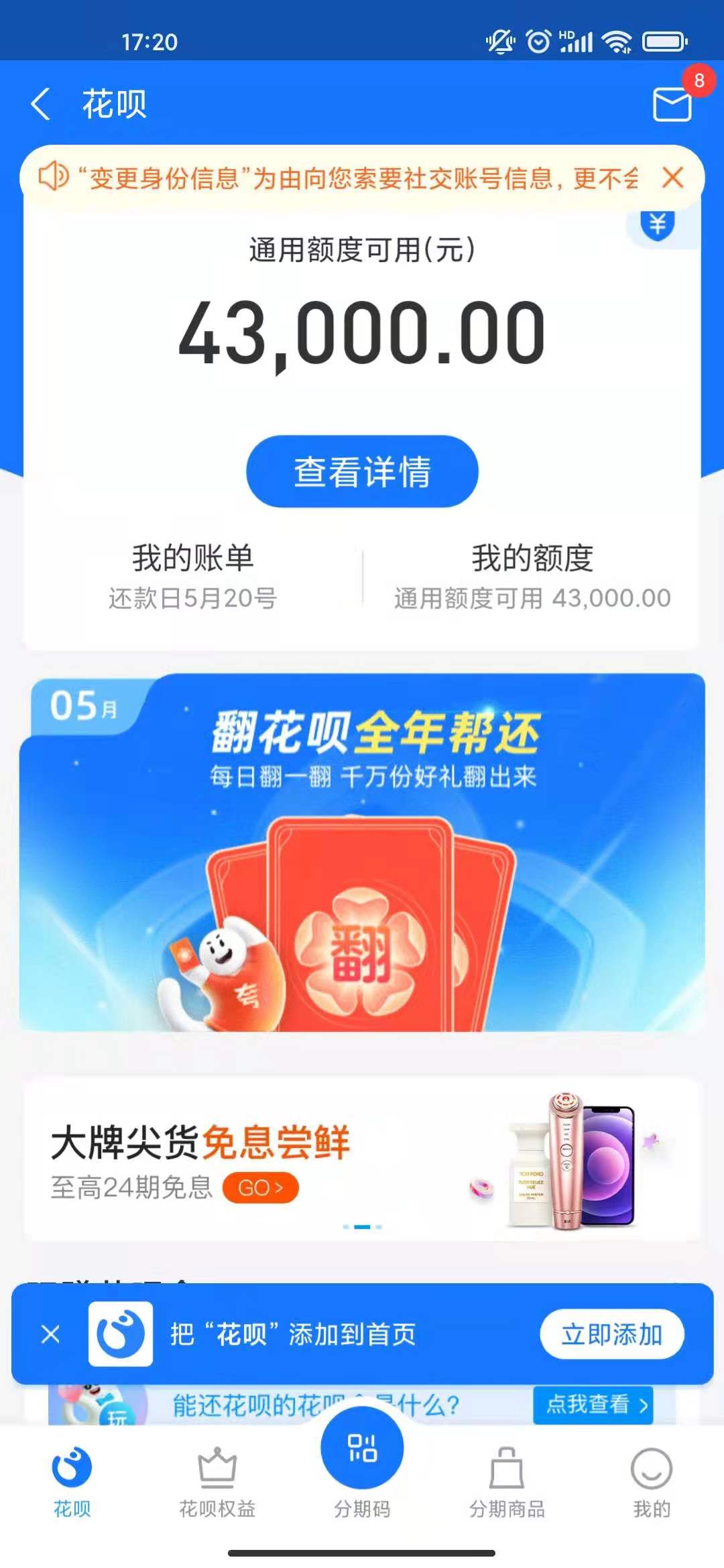Tap the yuan shield icon
This screenshot has height=1568, width=724.
pyautogui.click(x=657, y=225)
